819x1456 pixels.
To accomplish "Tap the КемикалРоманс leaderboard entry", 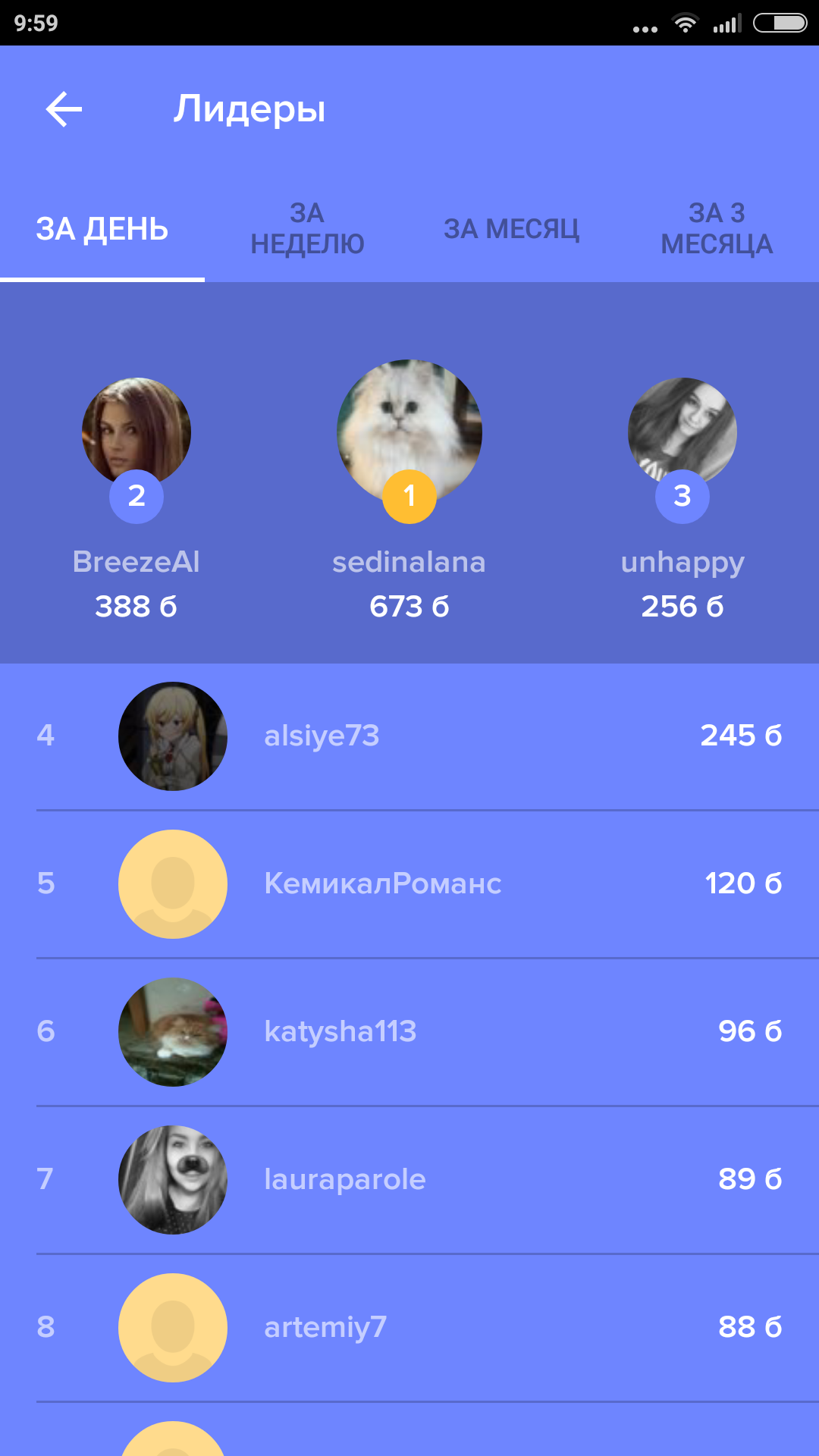I will click(409, 883).
